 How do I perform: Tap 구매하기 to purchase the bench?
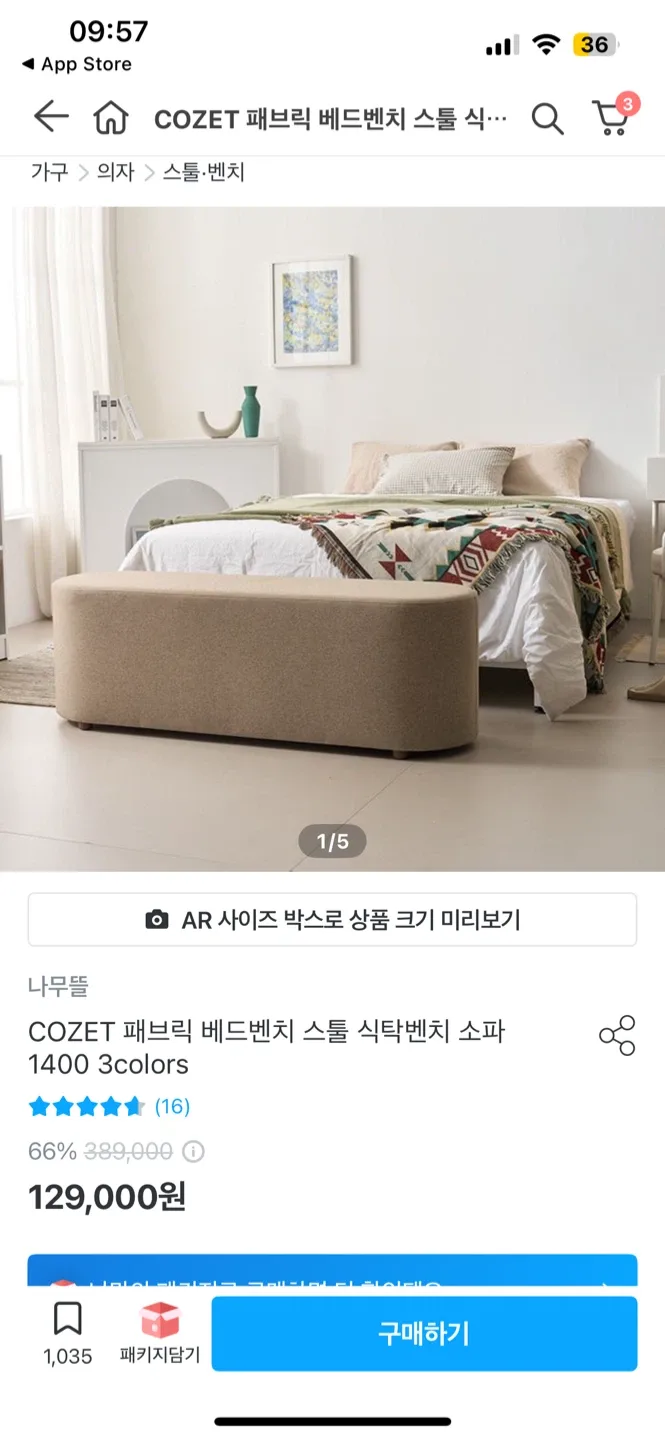point(424,1333)
